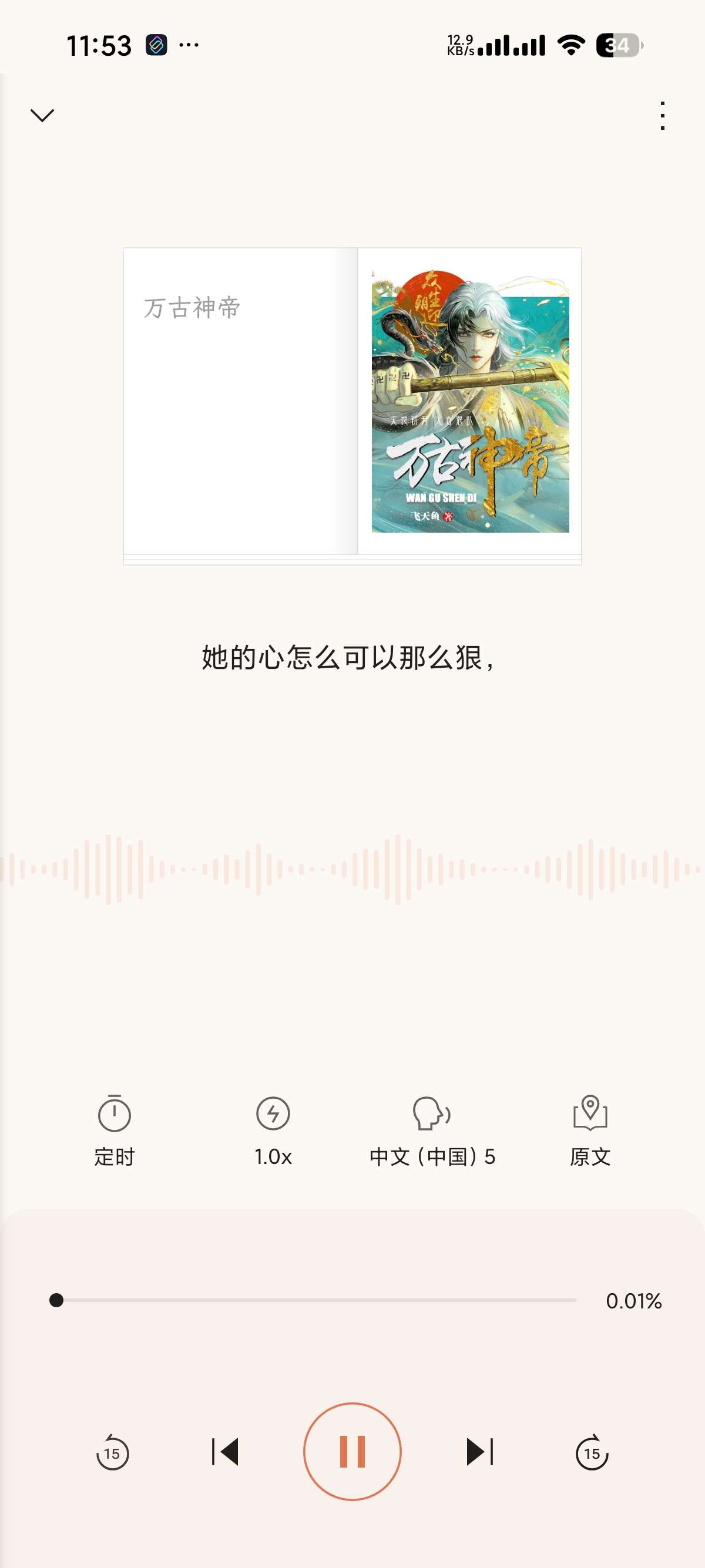Open the 定时 sleep timer
The image size is (705, 1568).
tap(113, 1133)
